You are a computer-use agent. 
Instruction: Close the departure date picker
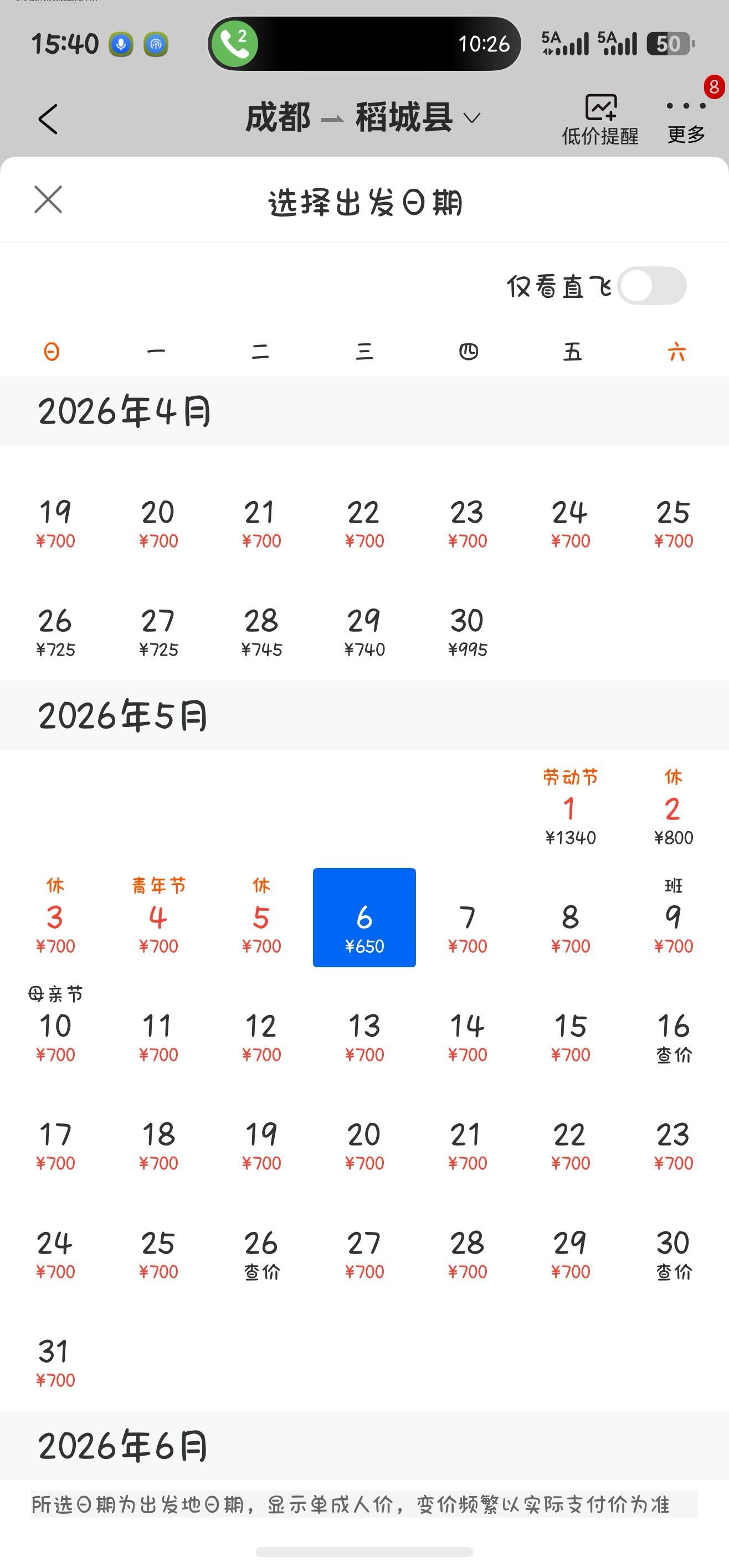(x=48, y=200)
